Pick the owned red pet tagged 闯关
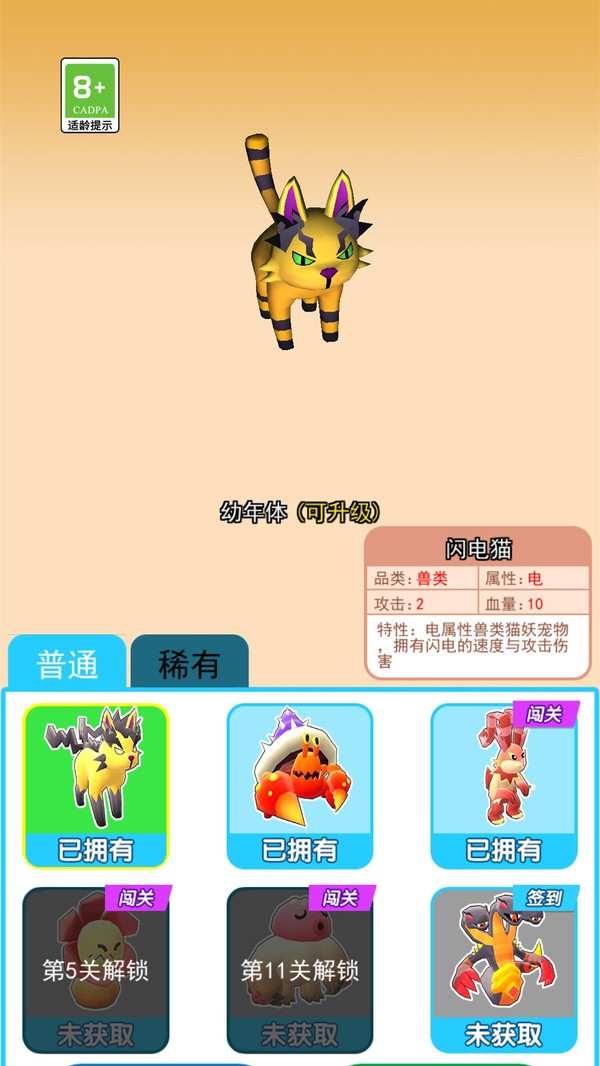The height and width of the screenshot is (1066, 600). pyautogui.click(x=504, y=785)
